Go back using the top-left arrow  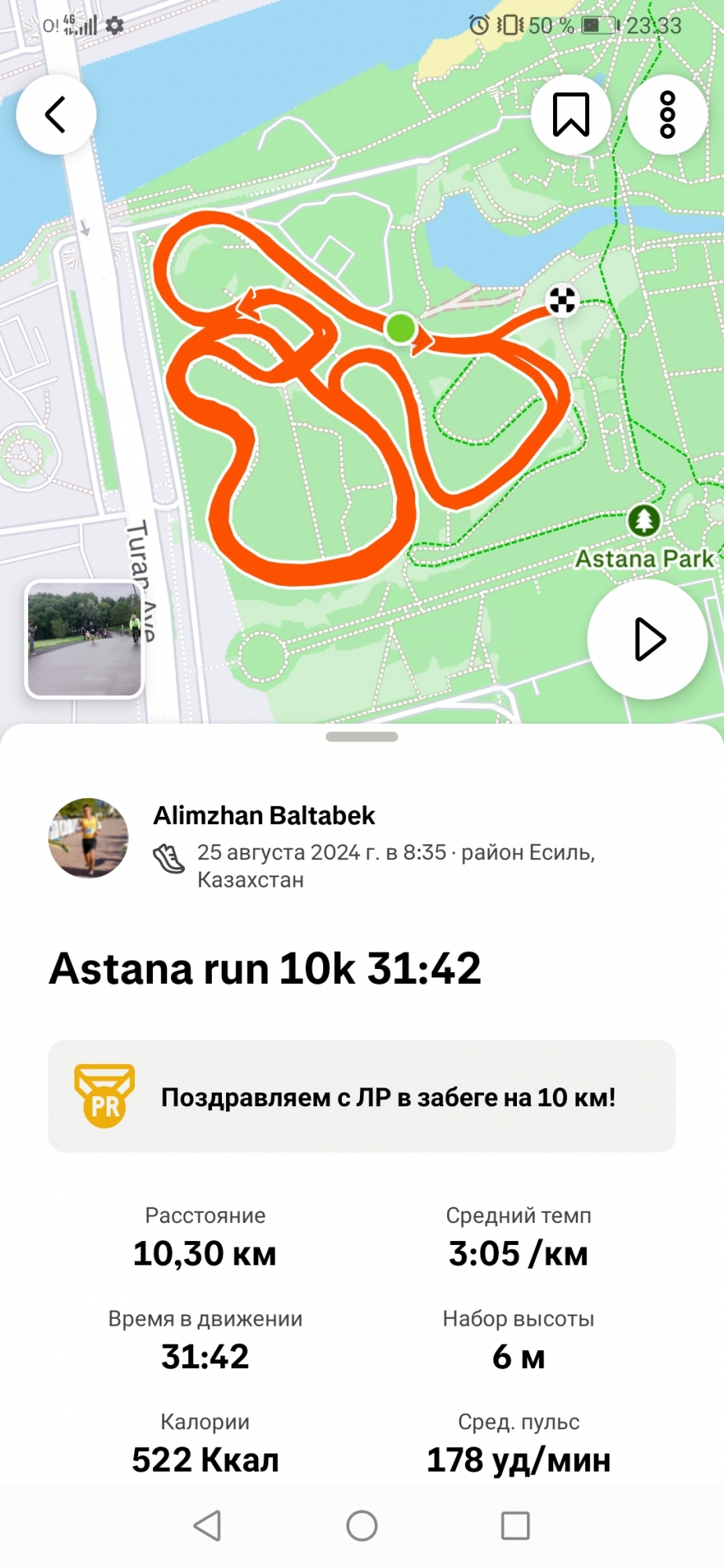(56, 114)
